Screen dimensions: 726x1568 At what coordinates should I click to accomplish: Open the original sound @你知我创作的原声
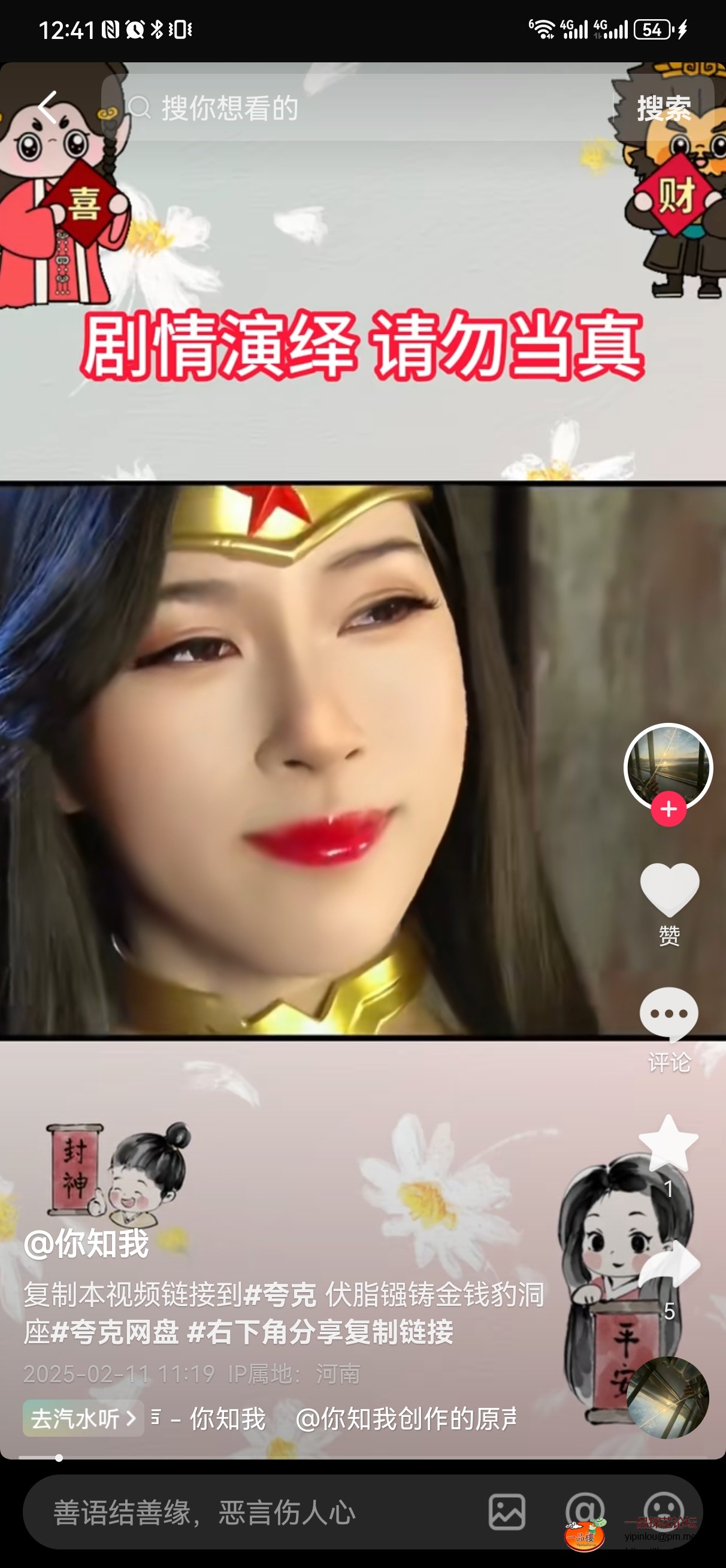(x=406, y=1419)
